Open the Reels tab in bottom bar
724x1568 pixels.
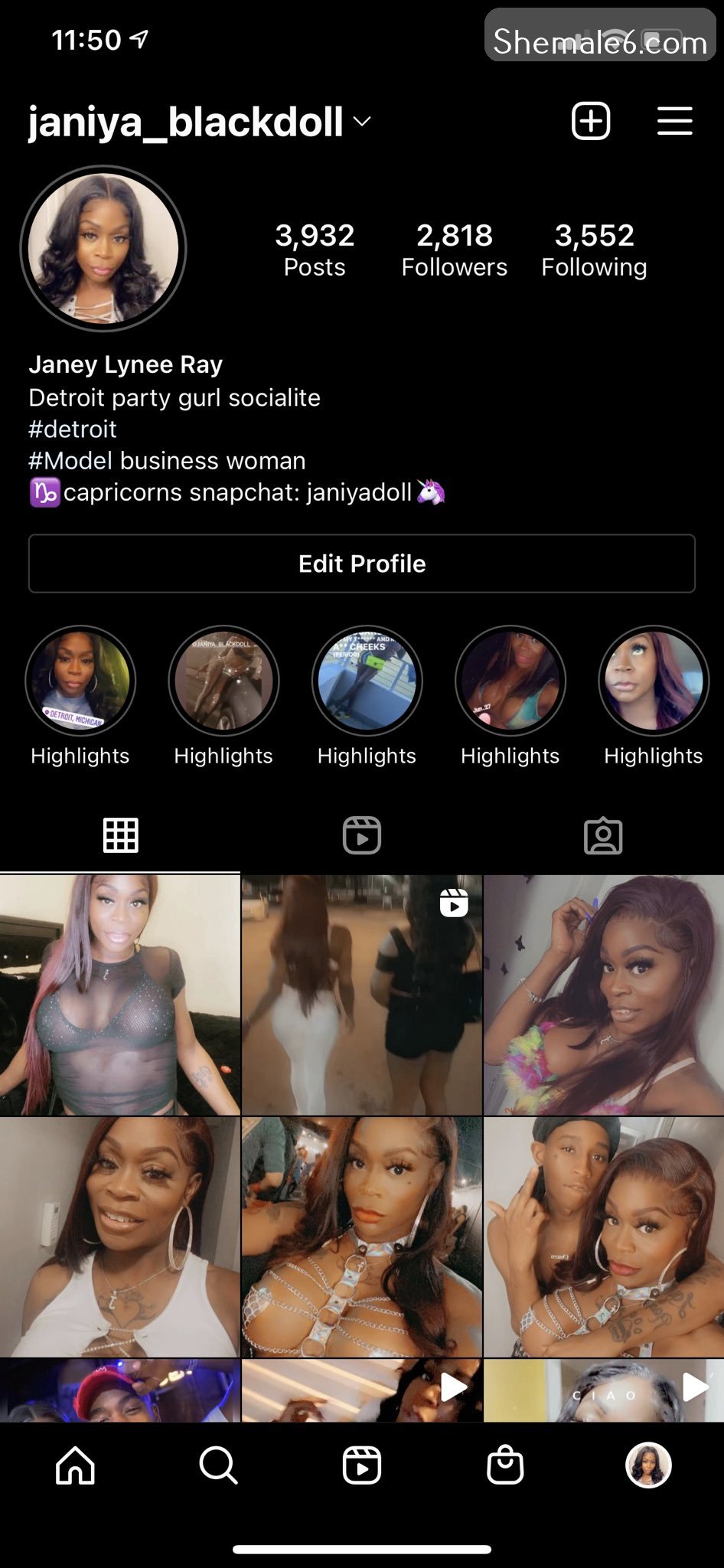(x=362, y=1465)
